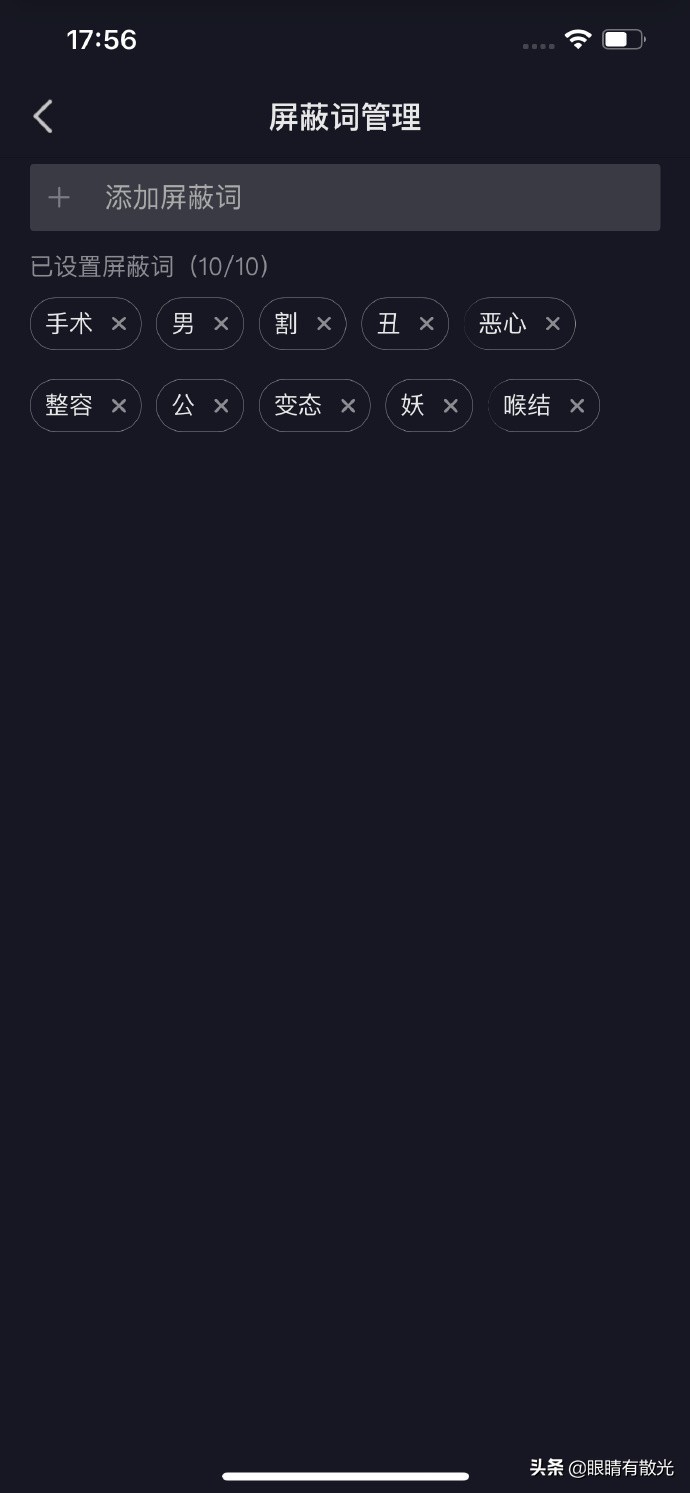This screenshot has height=1493, width=690.
Task: Delete the 整容 blocked word chip
Action: coord(119,406)
